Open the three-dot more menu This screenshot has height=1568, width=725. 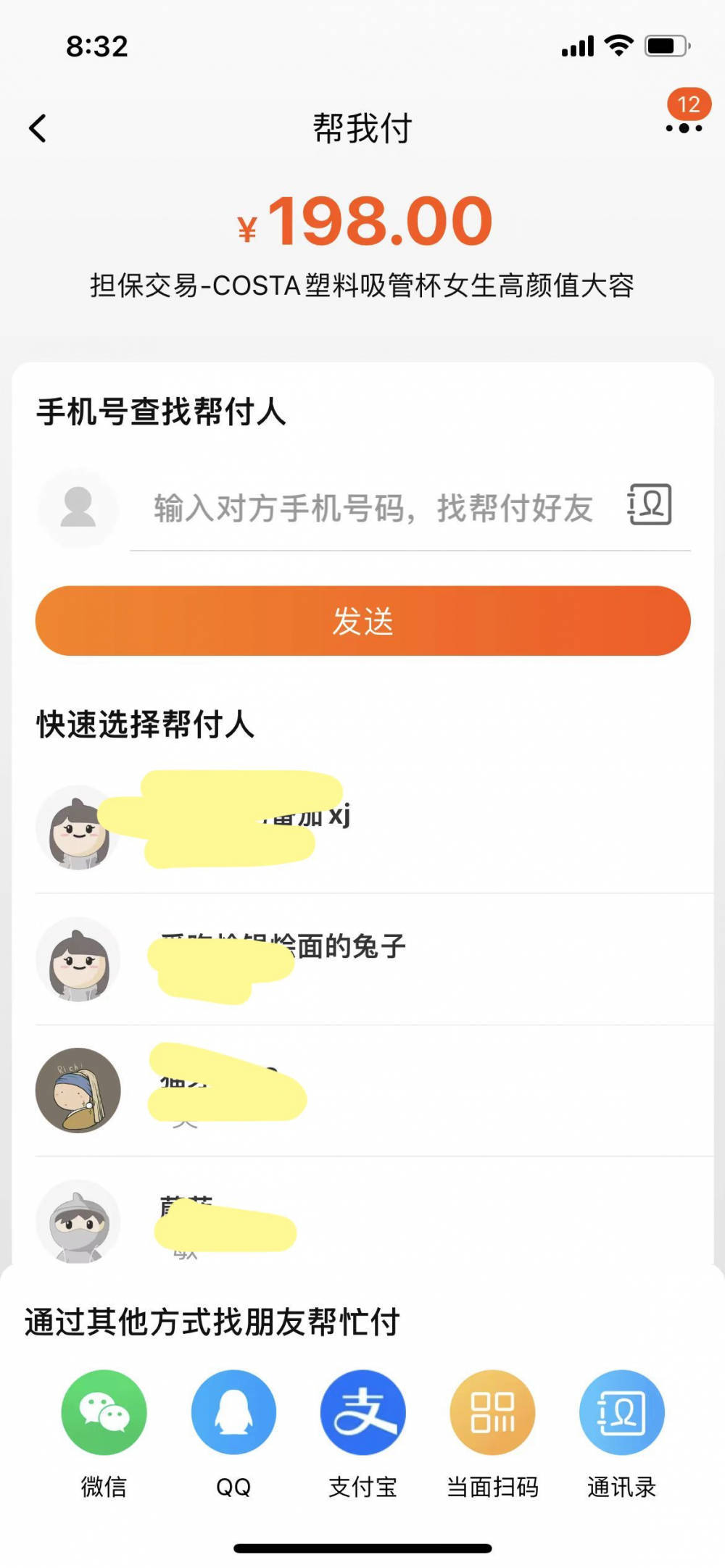click(684, 128)
